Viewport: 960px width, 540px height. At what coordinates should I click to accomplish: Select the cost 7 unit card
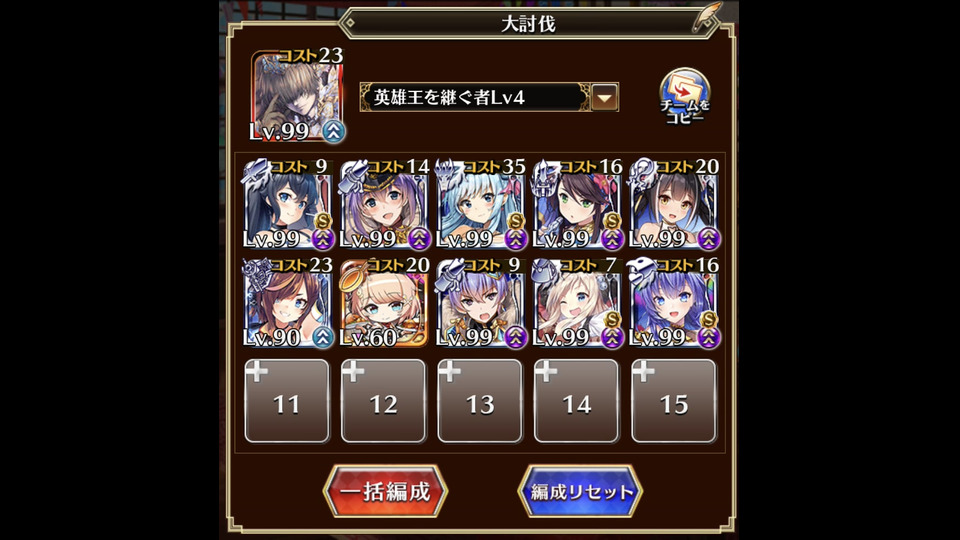click(x=577, y=303)
